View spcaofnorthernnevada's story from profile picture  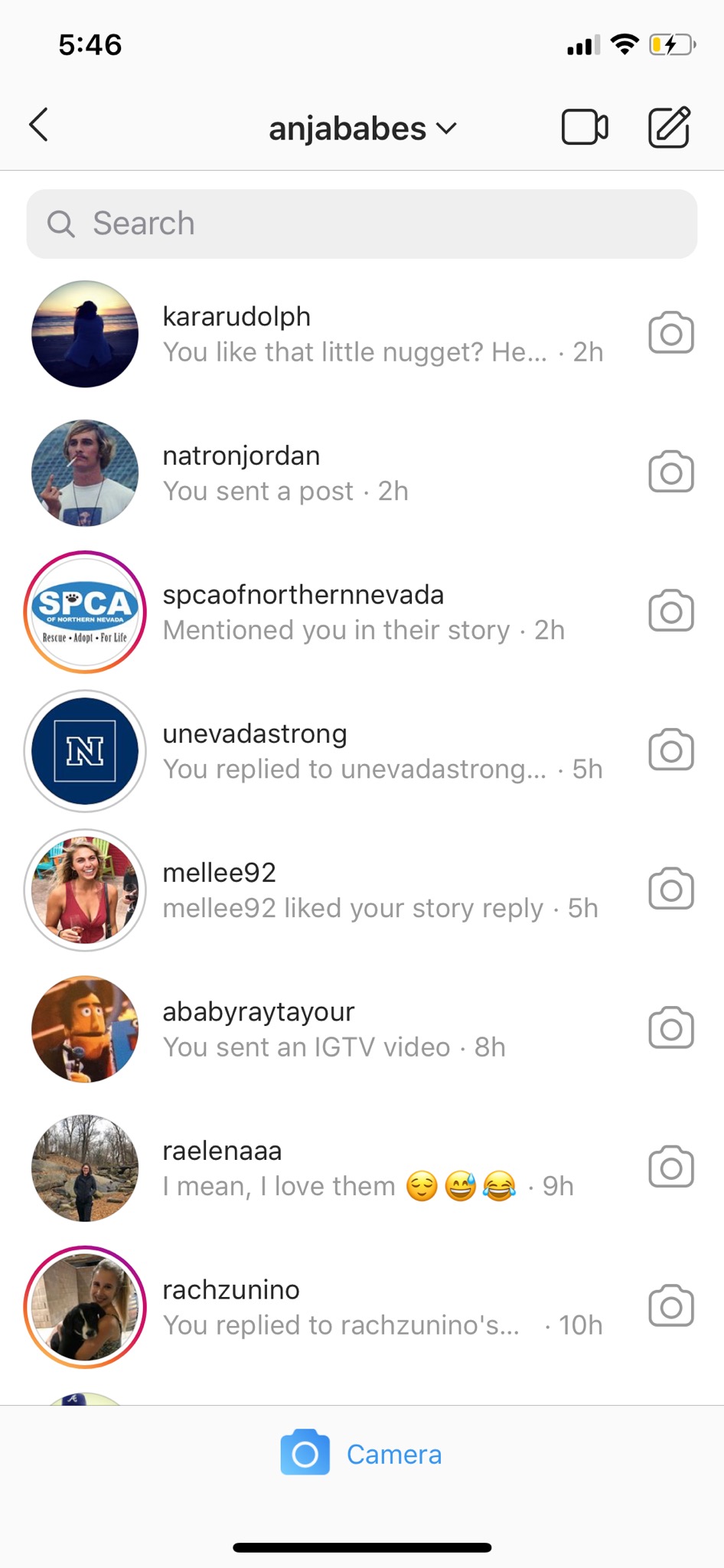coord(85,612)
